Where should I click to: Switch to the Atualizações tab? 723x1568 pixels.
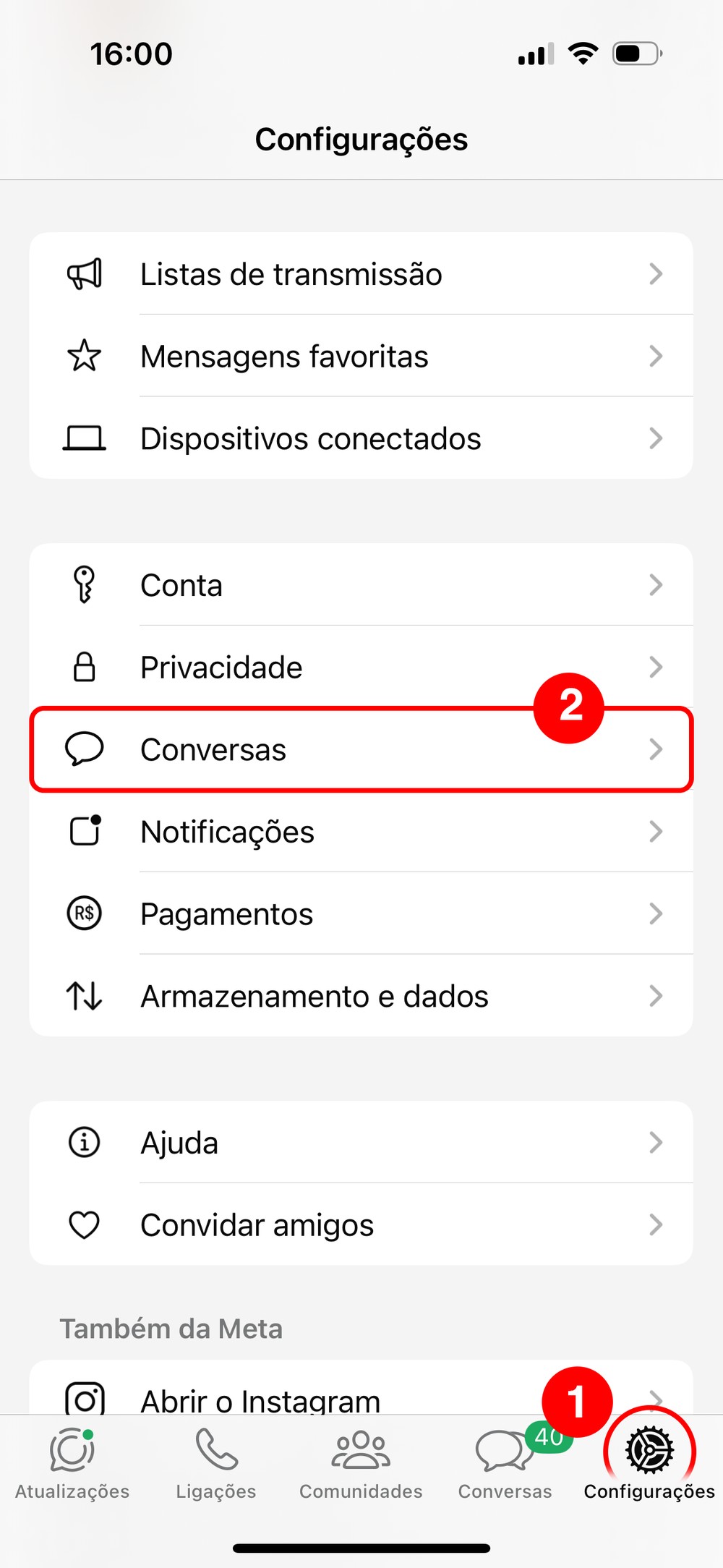click(72, 1462)
